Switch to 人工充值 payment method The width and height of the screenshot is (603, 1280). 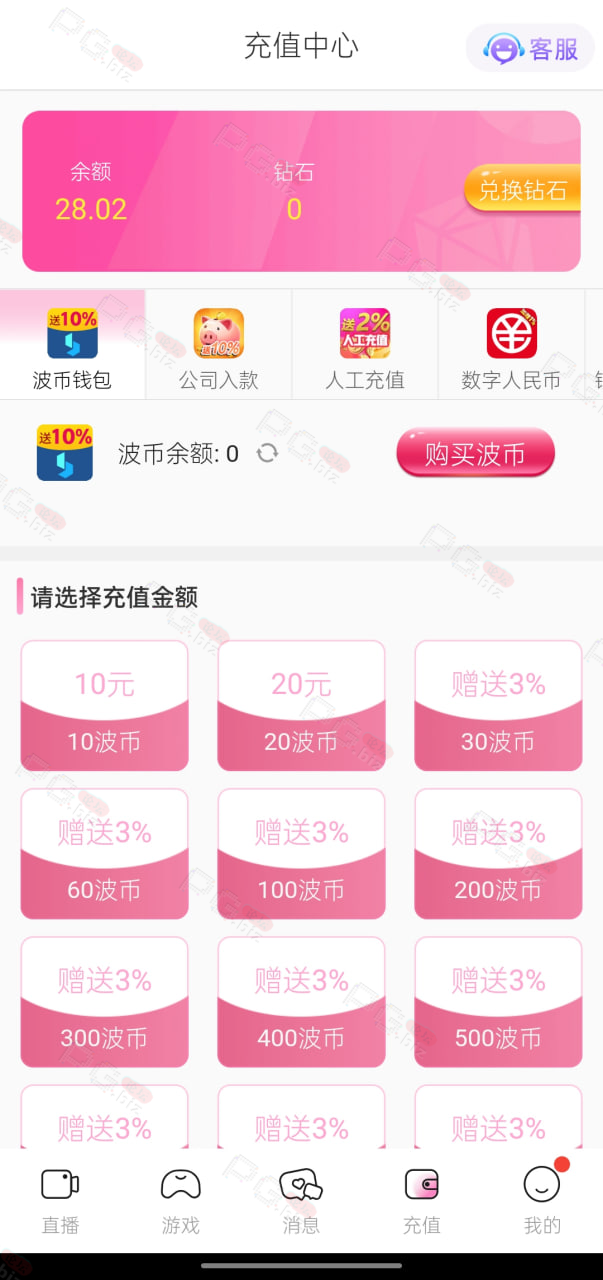[x=365, y=345]
